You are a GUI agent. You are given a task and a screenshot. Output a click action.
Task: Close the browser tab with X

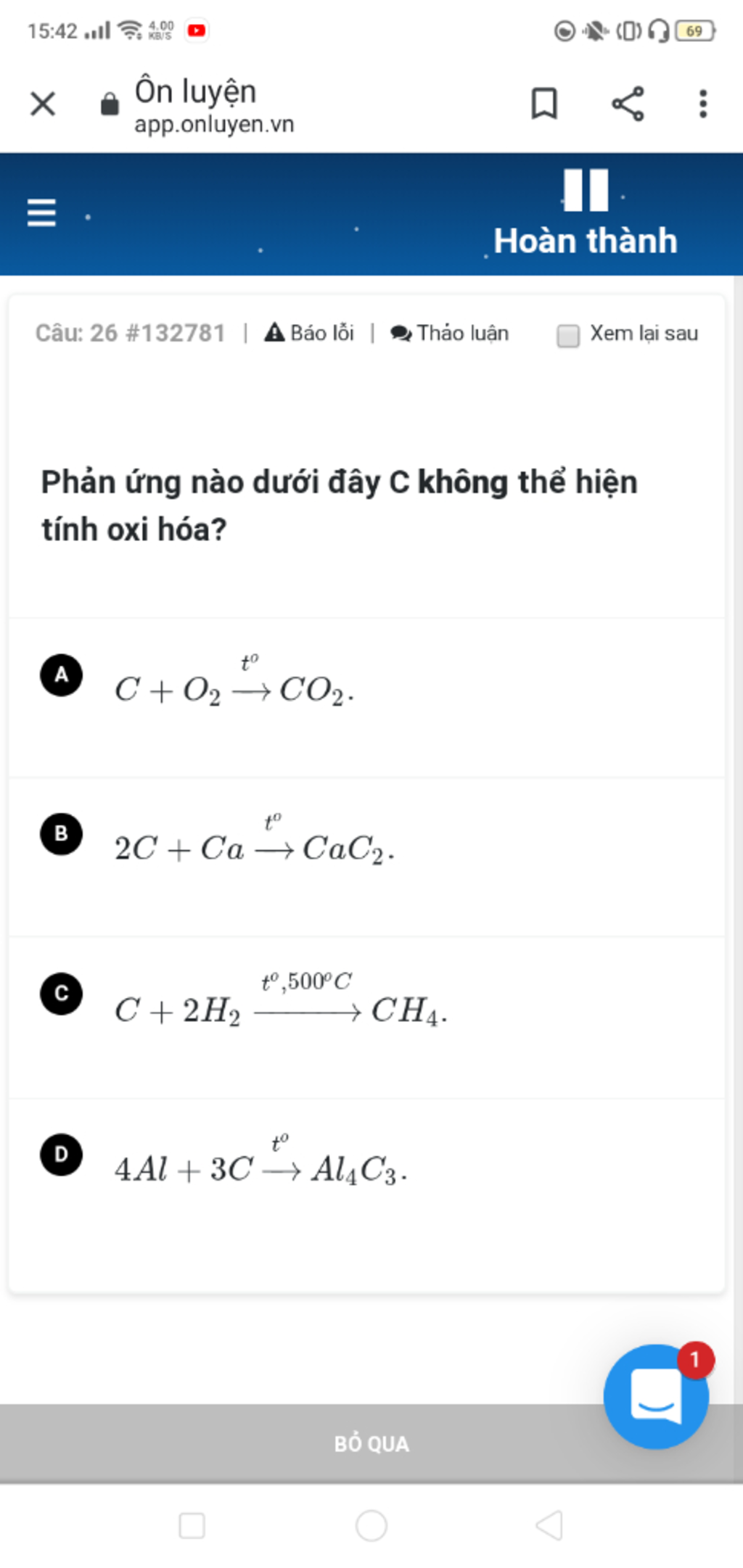pos(43,104)
